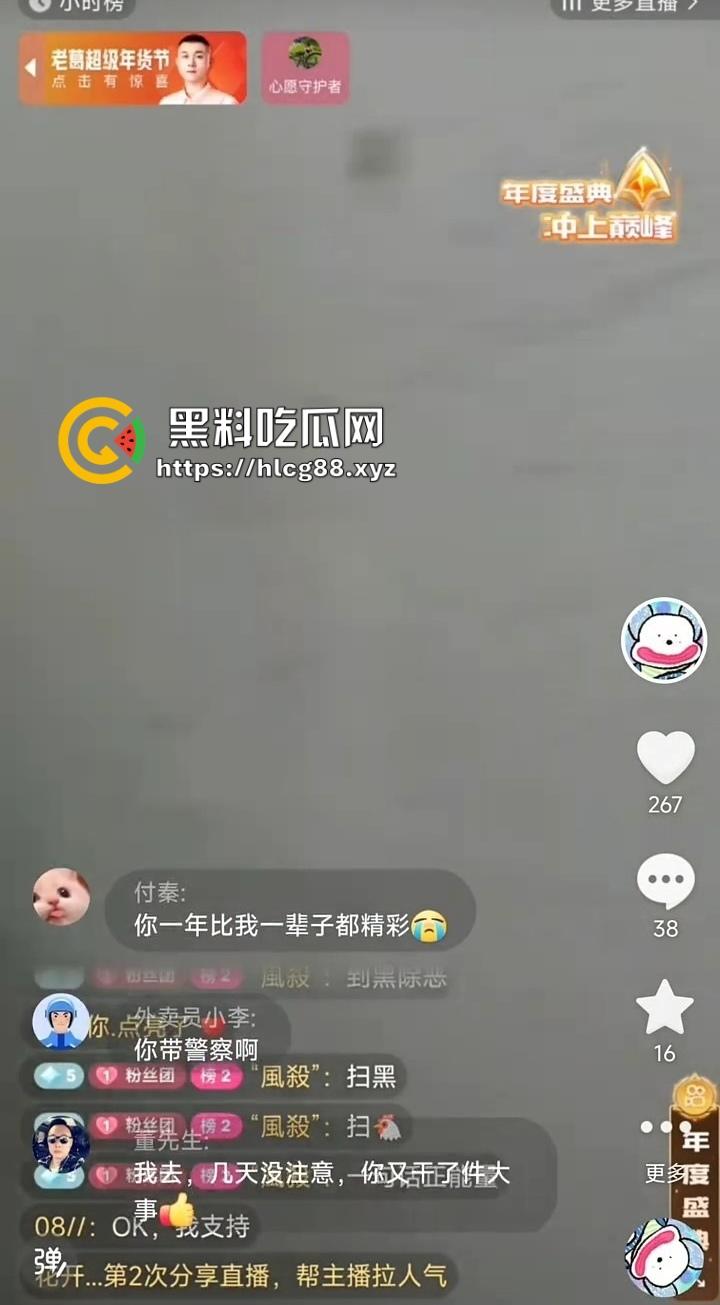
Task: Open the 小时榜 ranking chip
Action: (78, 6)
